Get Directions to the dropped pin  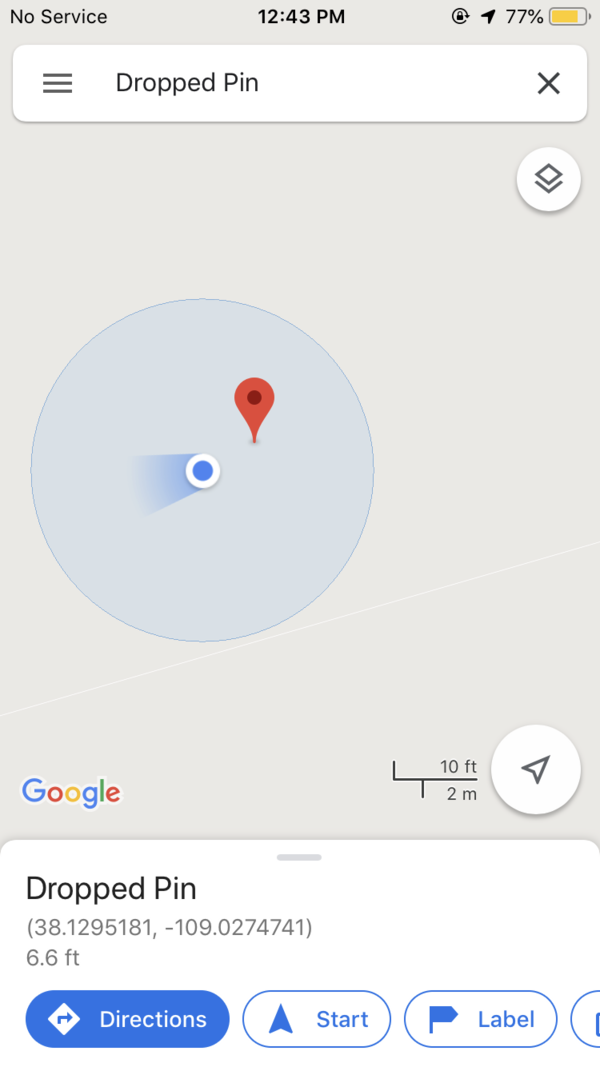point(127,1019)
